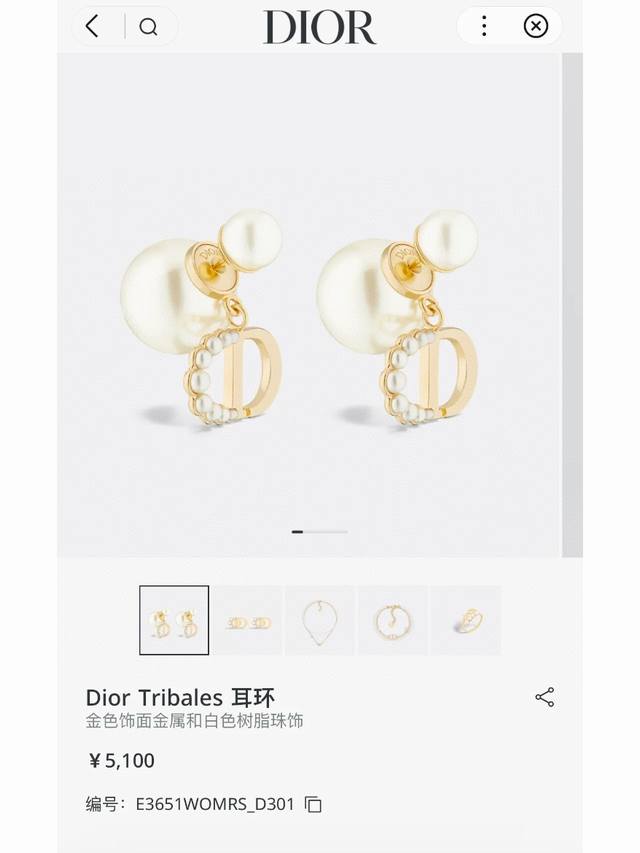Open the main earrings product image
Viewport: 640px width, 853px height.
[310, 305]
